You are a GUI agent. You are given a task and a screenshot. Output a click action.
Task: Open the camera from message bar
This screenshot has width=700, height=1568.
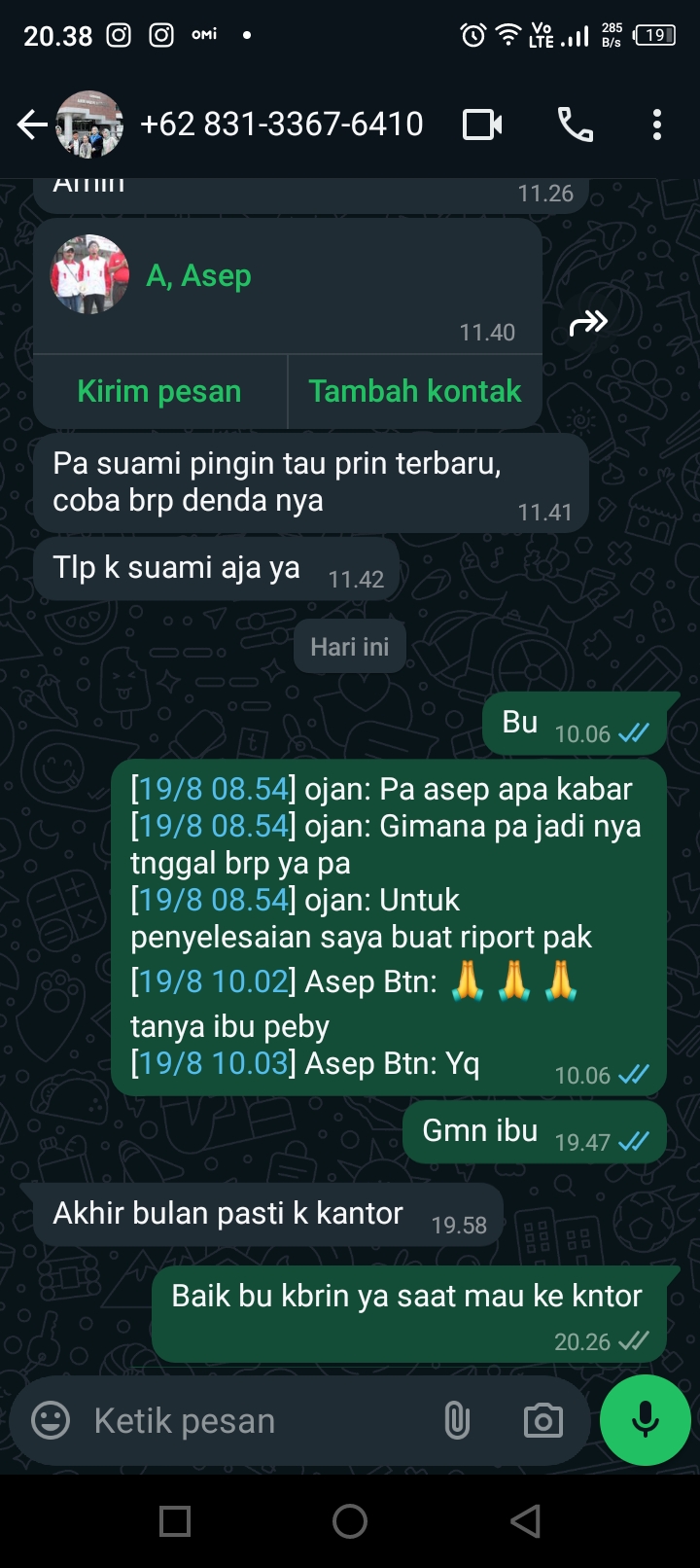tap(542, 1421)
